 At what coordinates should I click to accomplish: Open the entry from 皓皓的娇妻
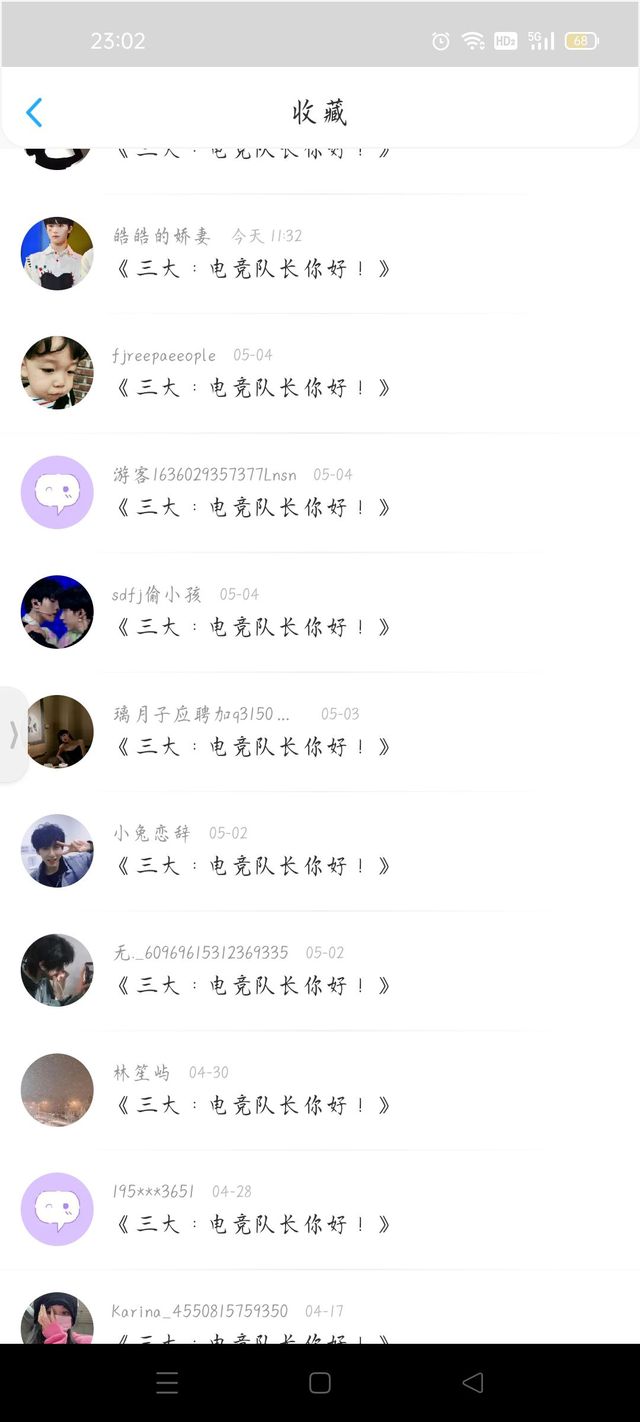320,254
